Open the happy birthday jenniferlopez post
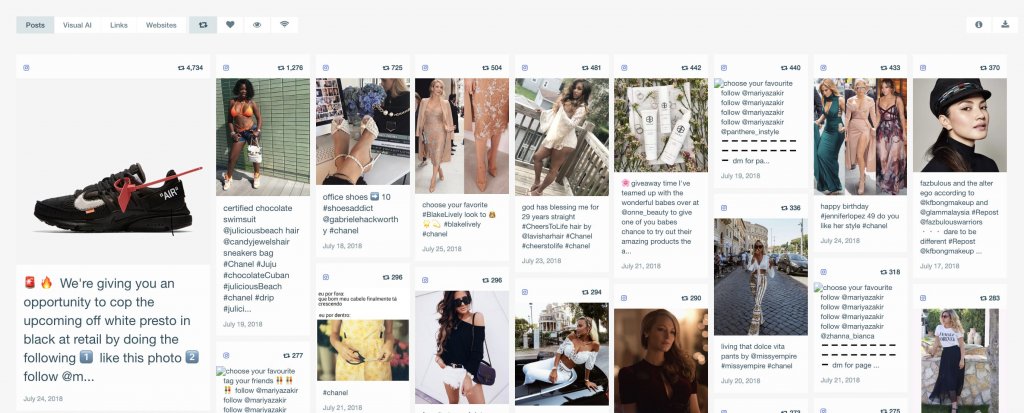1024x413 pixels. tap(859, 135)
